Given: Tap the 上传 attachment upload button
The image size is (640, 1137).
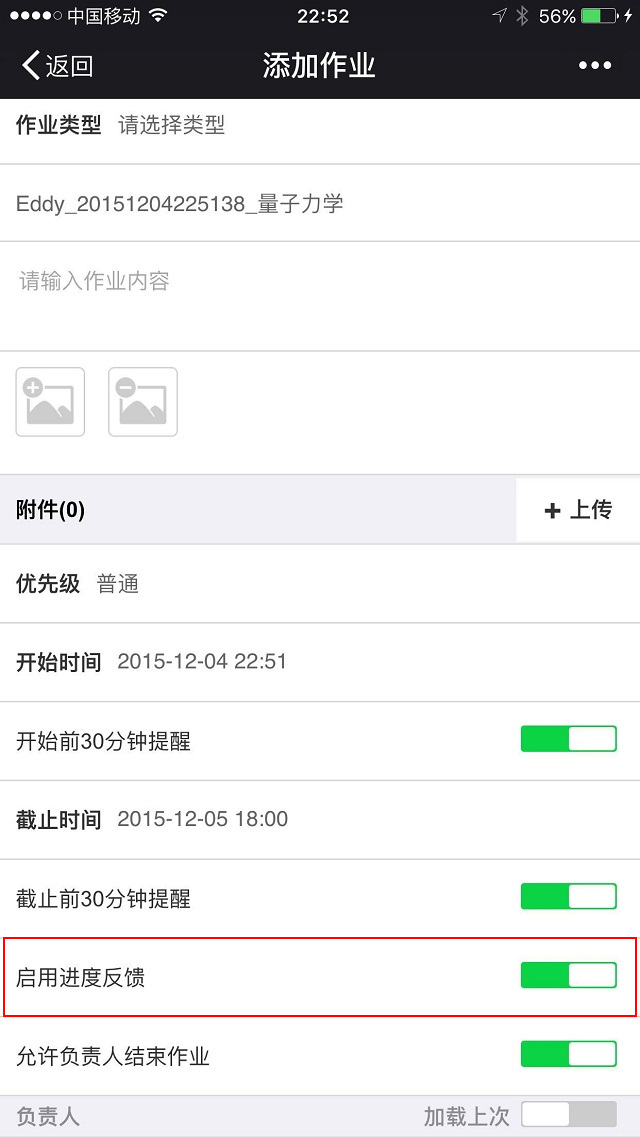Looking at the screenshot, I should [578, 510].
